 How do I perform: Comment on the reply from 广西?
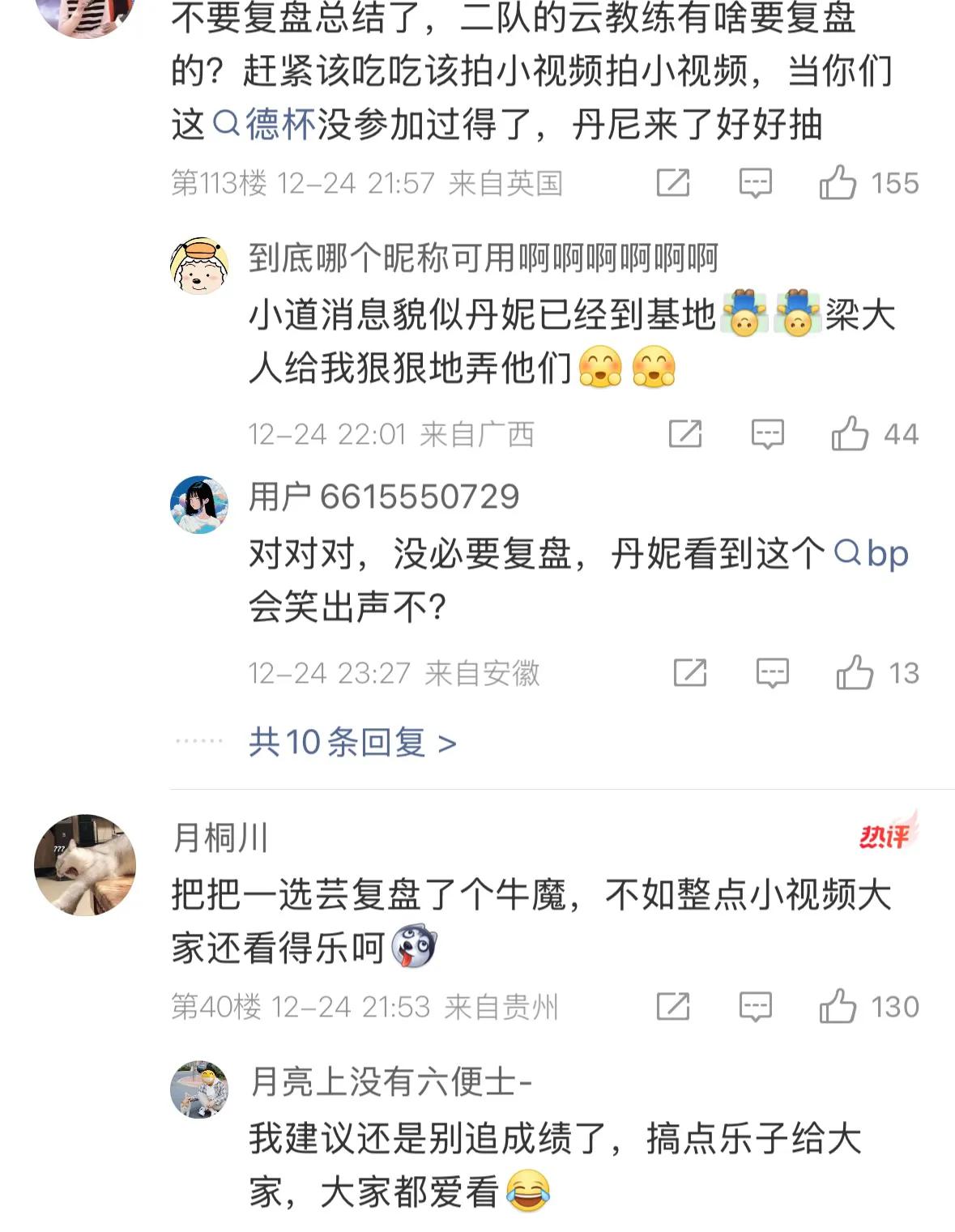[767, 434]
